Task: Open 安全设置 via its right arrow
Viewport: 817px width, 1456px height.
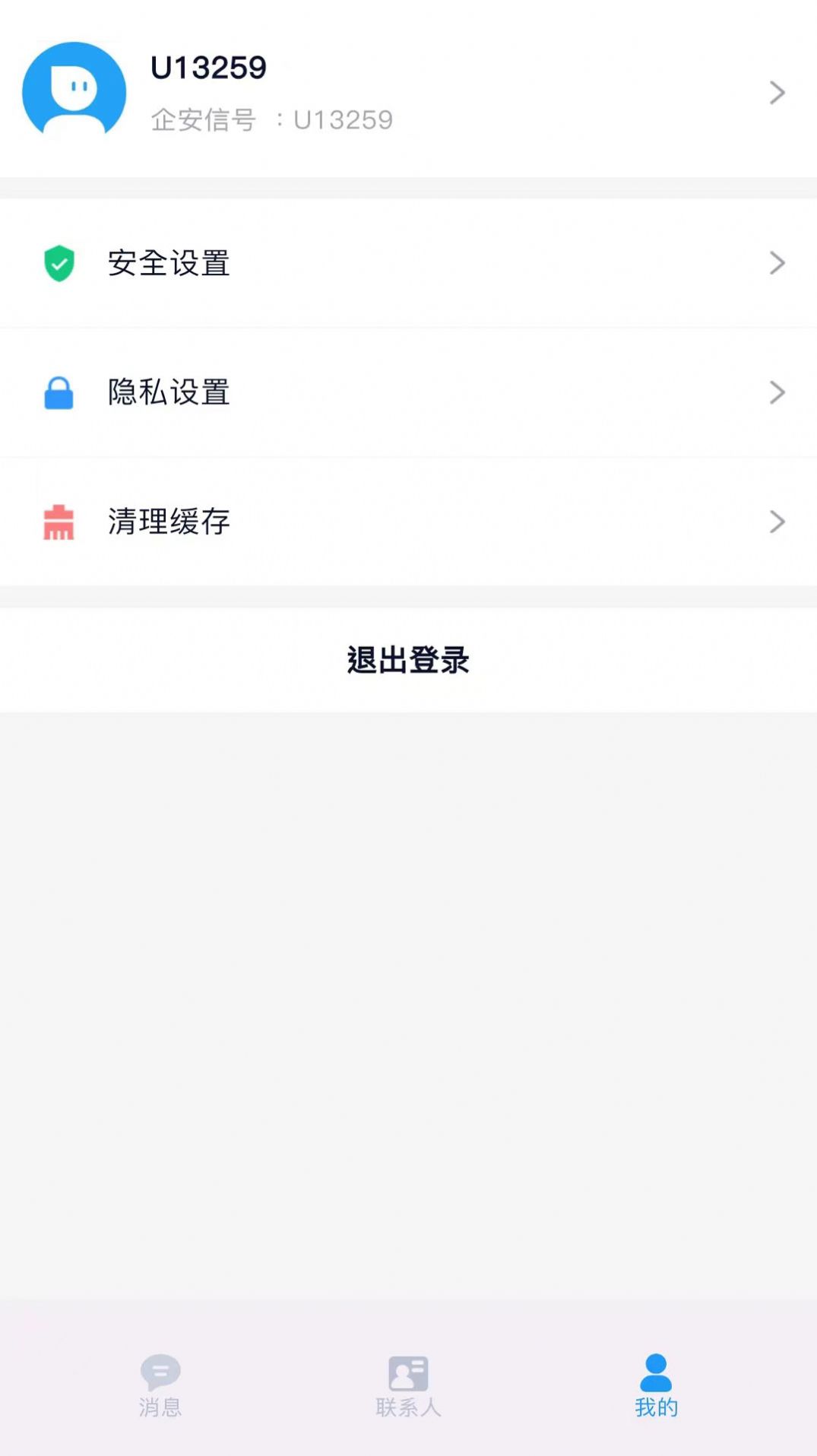Action: [777, 264]
